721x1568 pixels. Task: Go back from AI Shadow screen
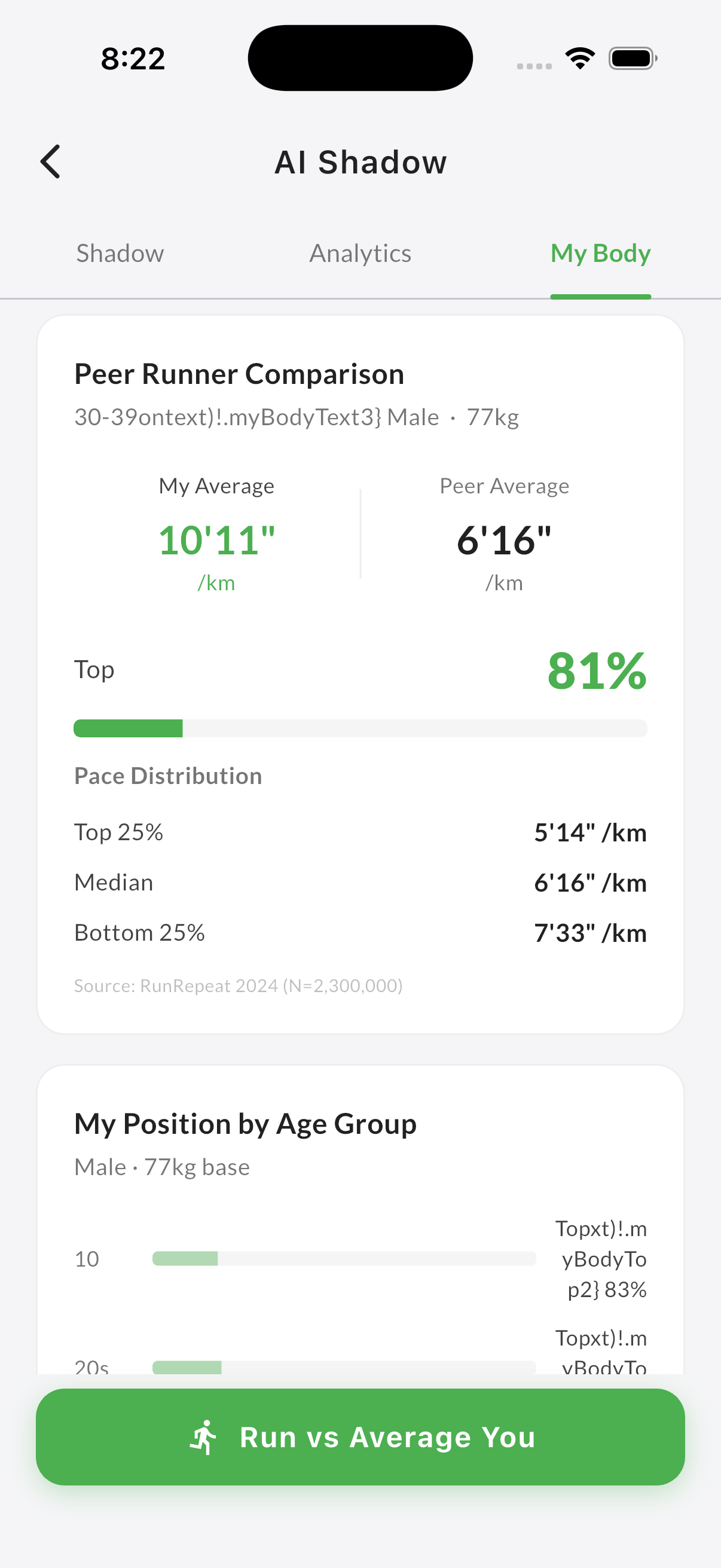click(x=50, y=162)
